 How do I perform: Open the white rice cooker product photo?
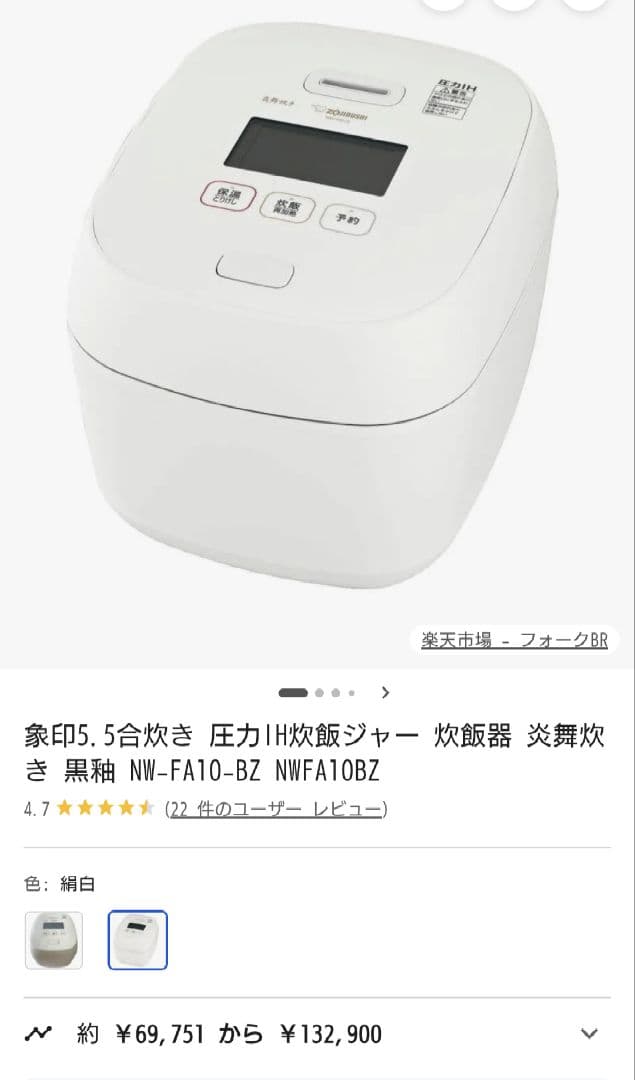(x=317, y=320)
